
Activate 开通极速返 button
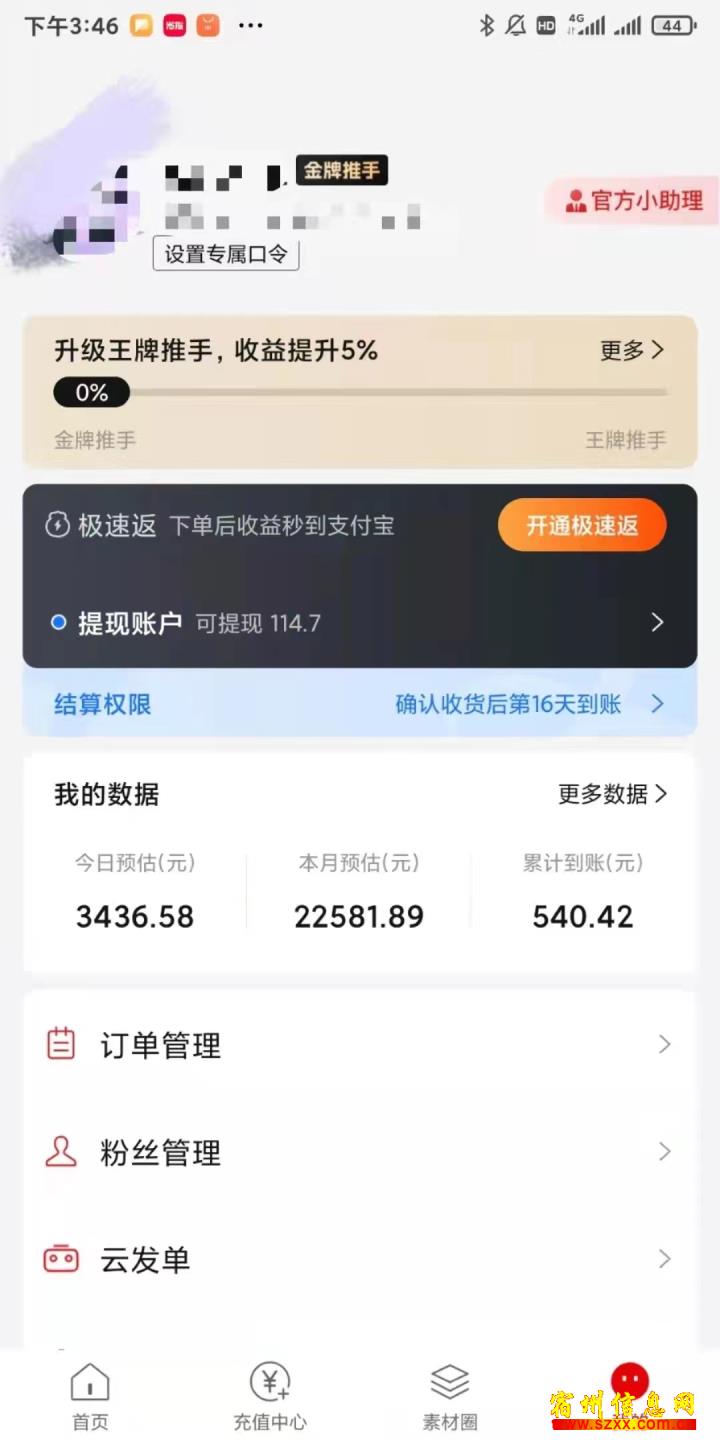point(582,525)
